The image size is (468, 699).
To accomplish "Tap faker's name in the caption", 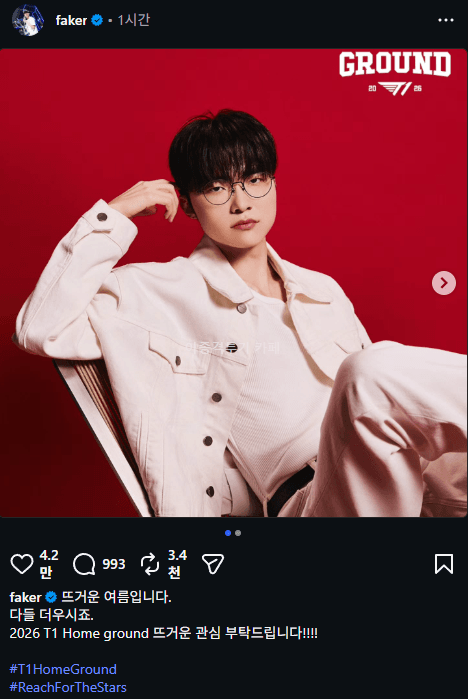I will pyautogui.click(x=25, y=597).
